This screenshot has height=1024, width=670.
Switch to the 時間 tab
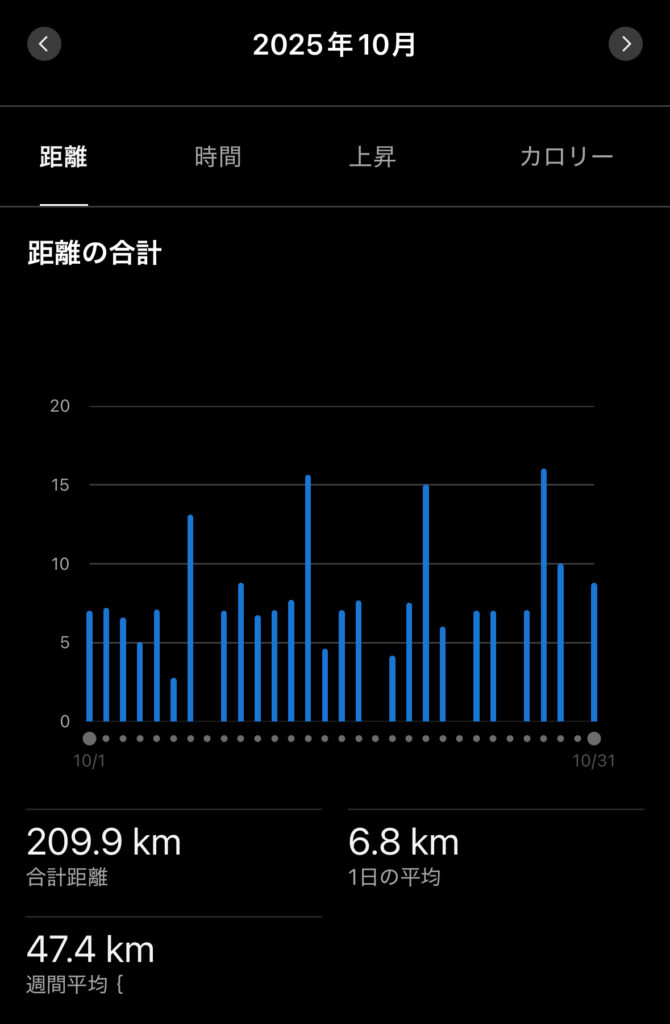[x=218, y=157]
